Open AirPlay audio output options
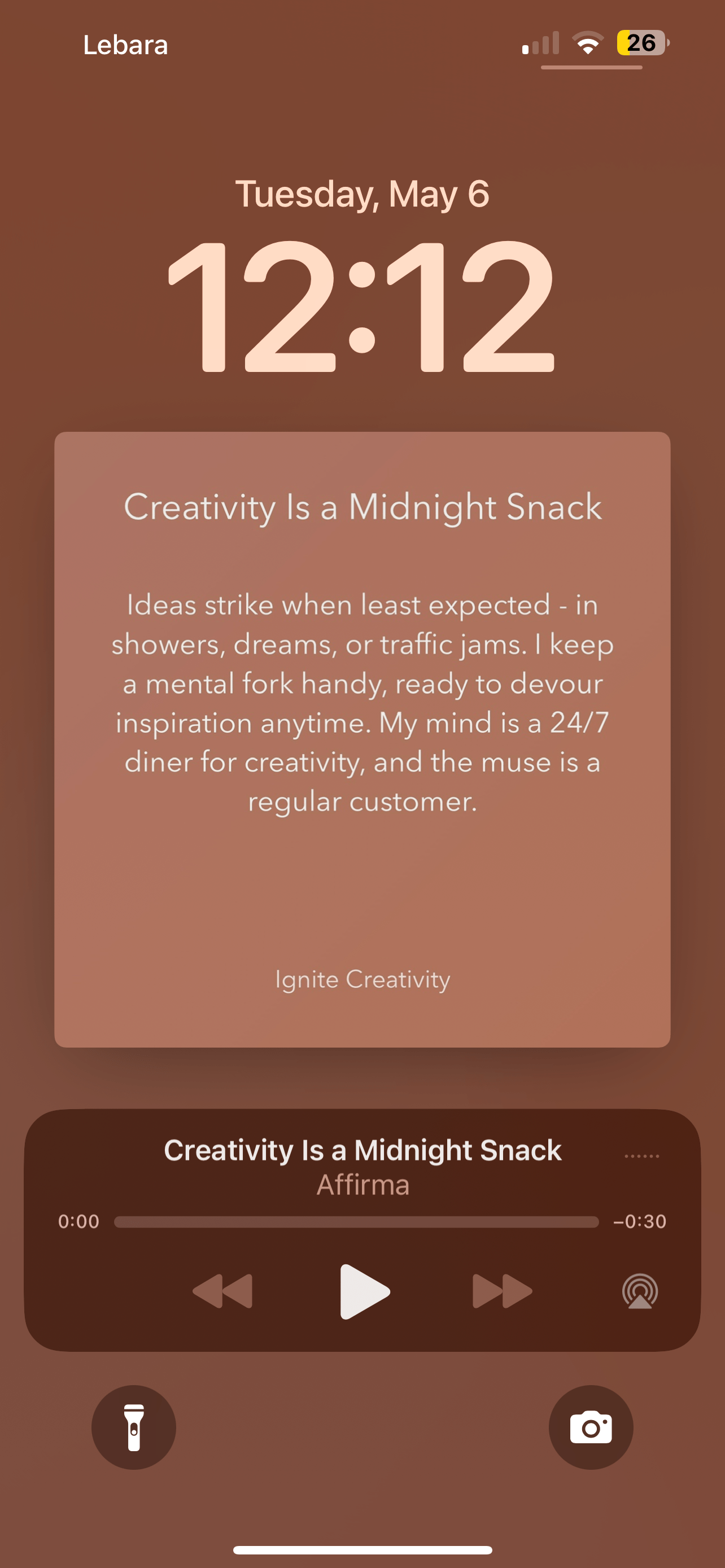 (x=640, y=1291)
